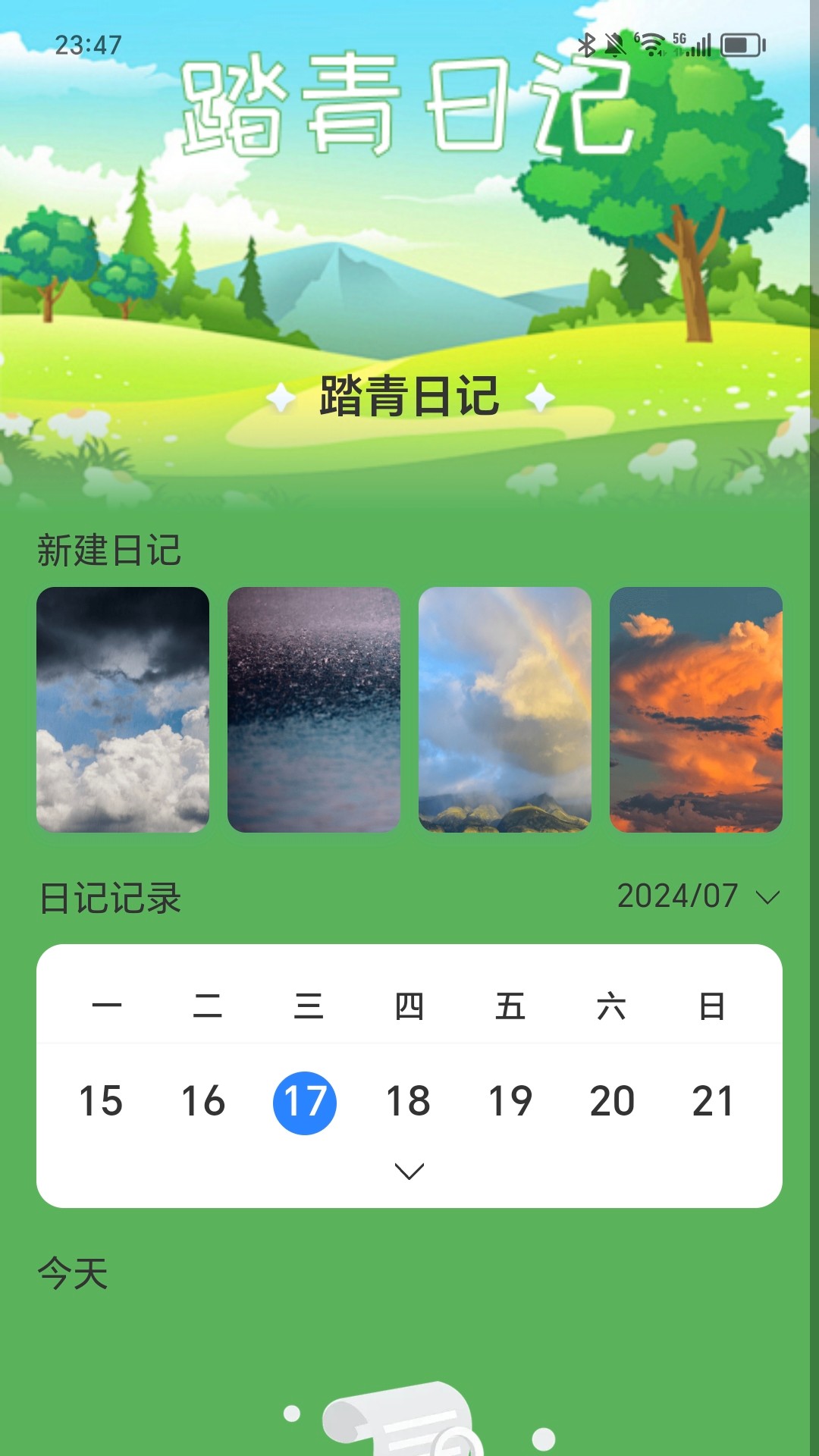Tap the muted notifications icon in status bar
This screenshot has width=819, height=1456.
point(617,43)
